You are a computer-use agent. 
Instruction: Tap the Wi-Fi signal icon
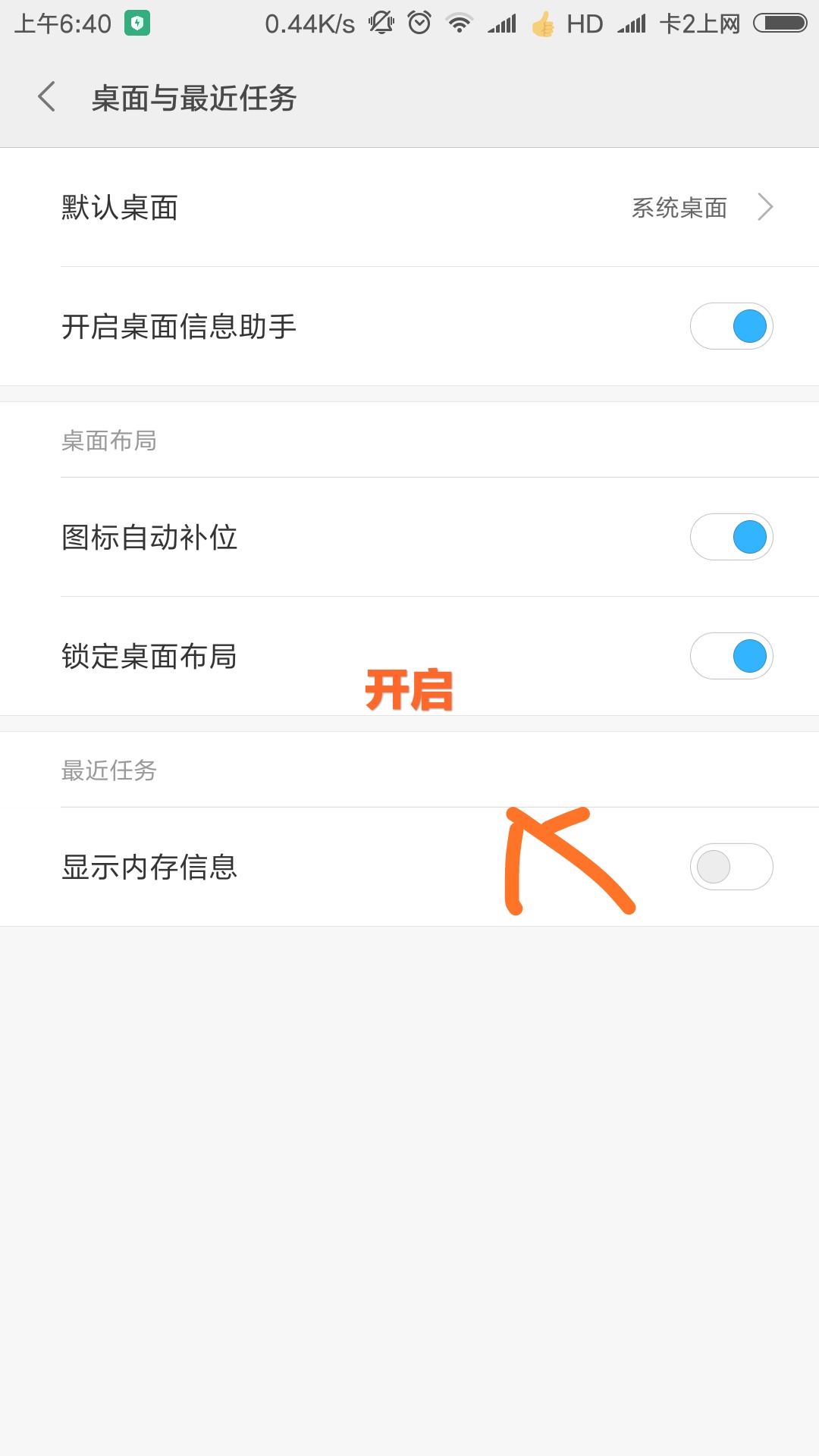[458, 23]
